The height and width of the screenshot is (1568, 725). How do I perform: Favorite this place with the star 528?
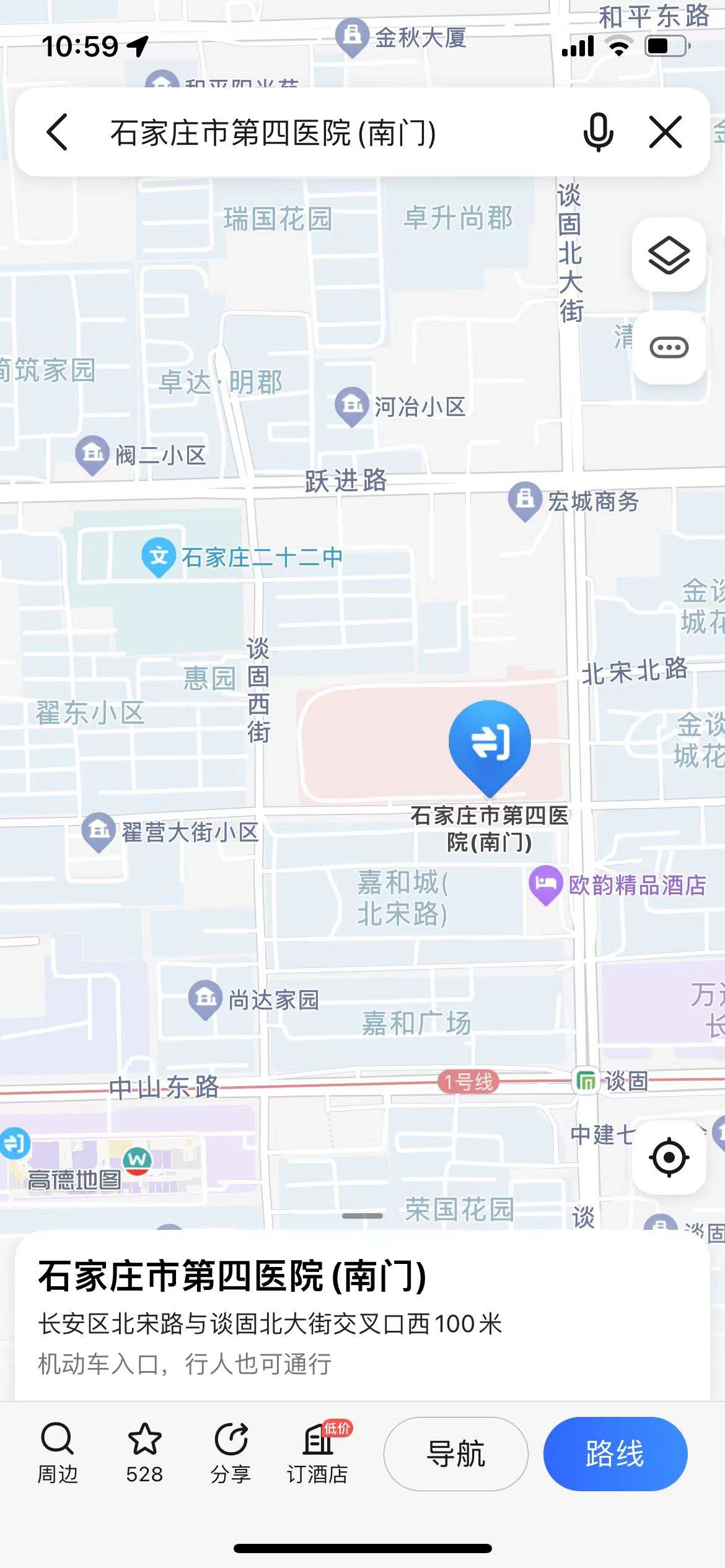point(144,1453)
